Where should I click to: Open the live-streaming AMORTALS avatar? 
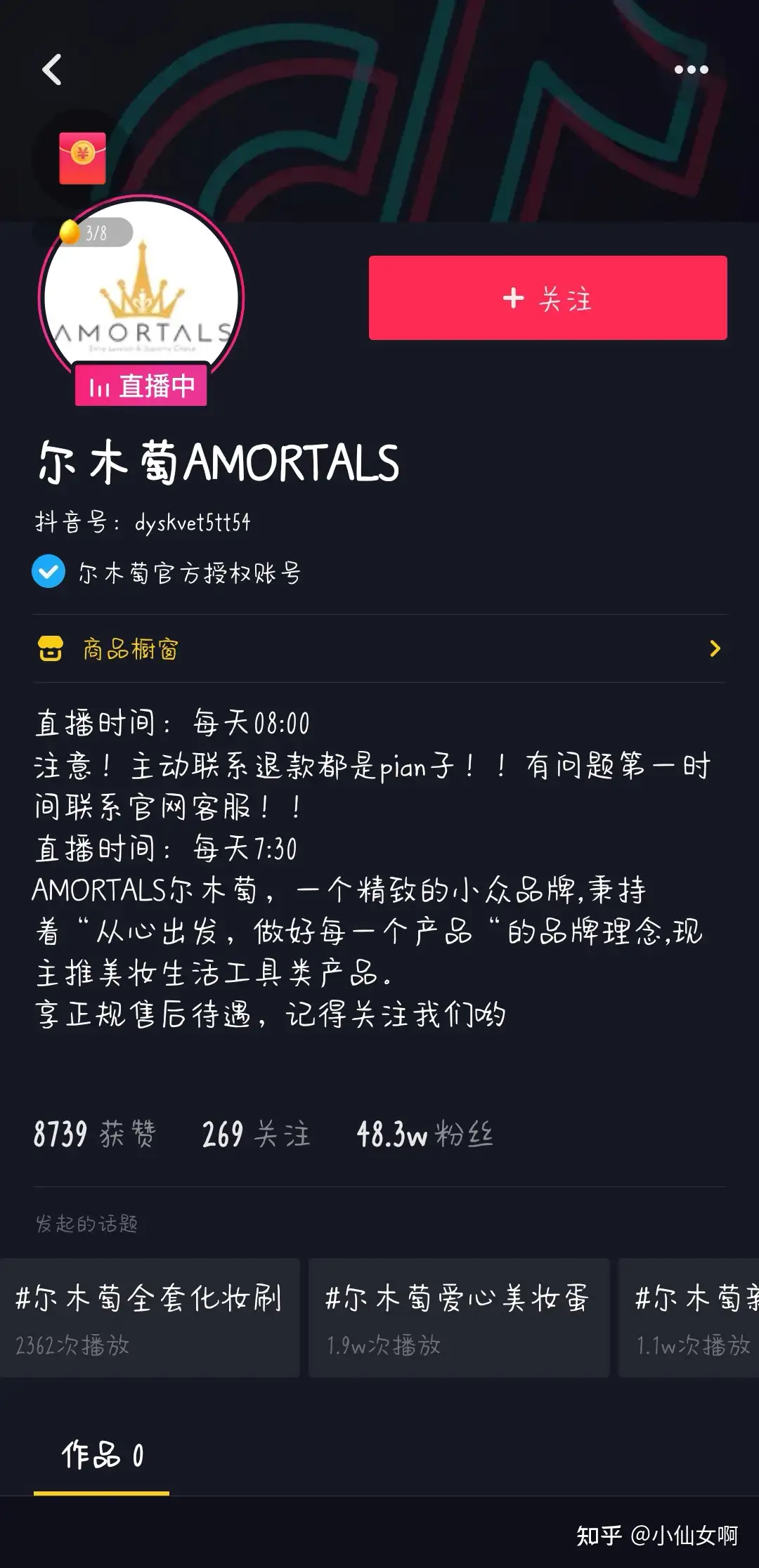tap(141, 299)
